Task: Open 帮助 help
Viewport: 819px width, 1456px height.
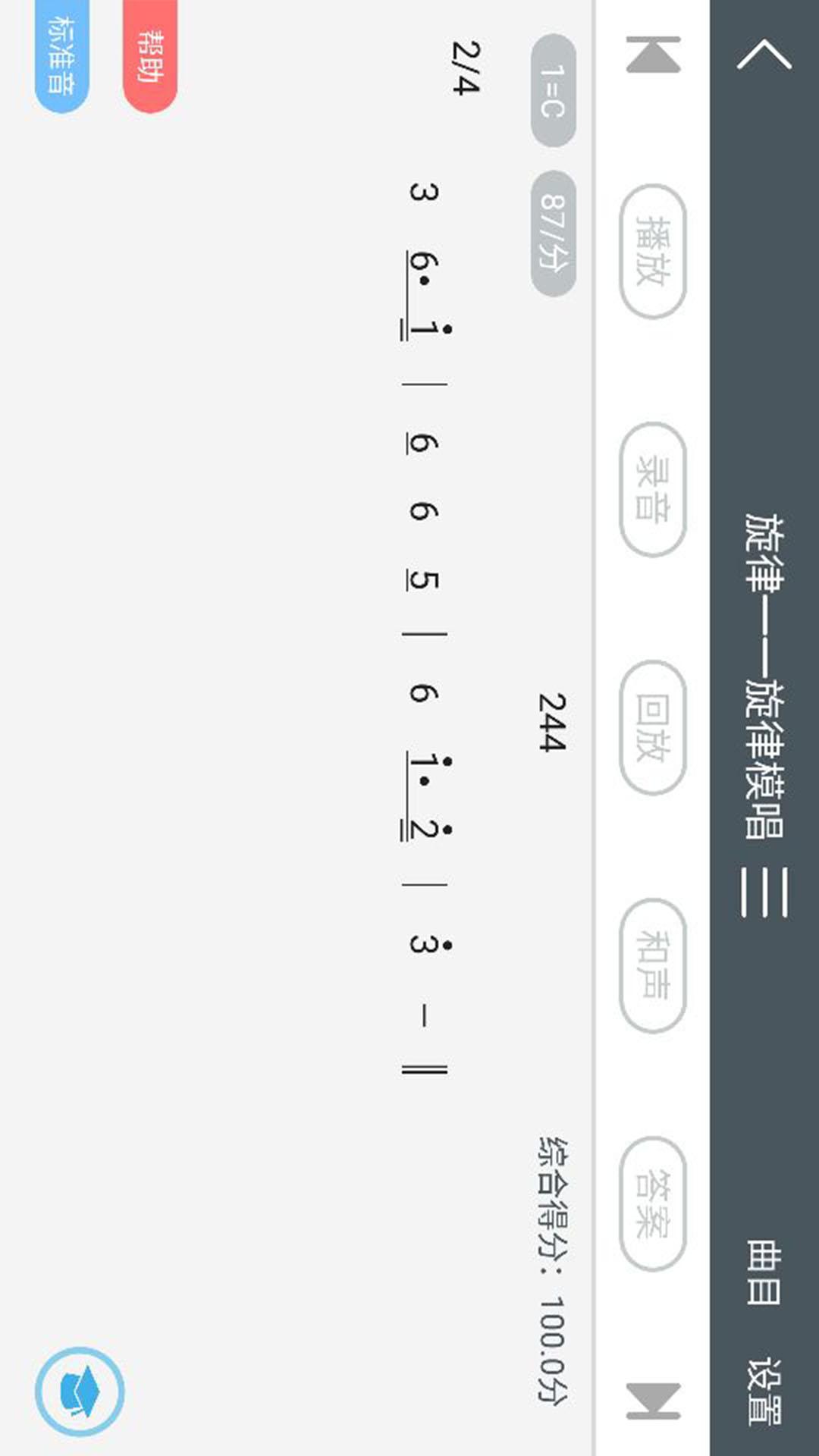Action: 150,55
